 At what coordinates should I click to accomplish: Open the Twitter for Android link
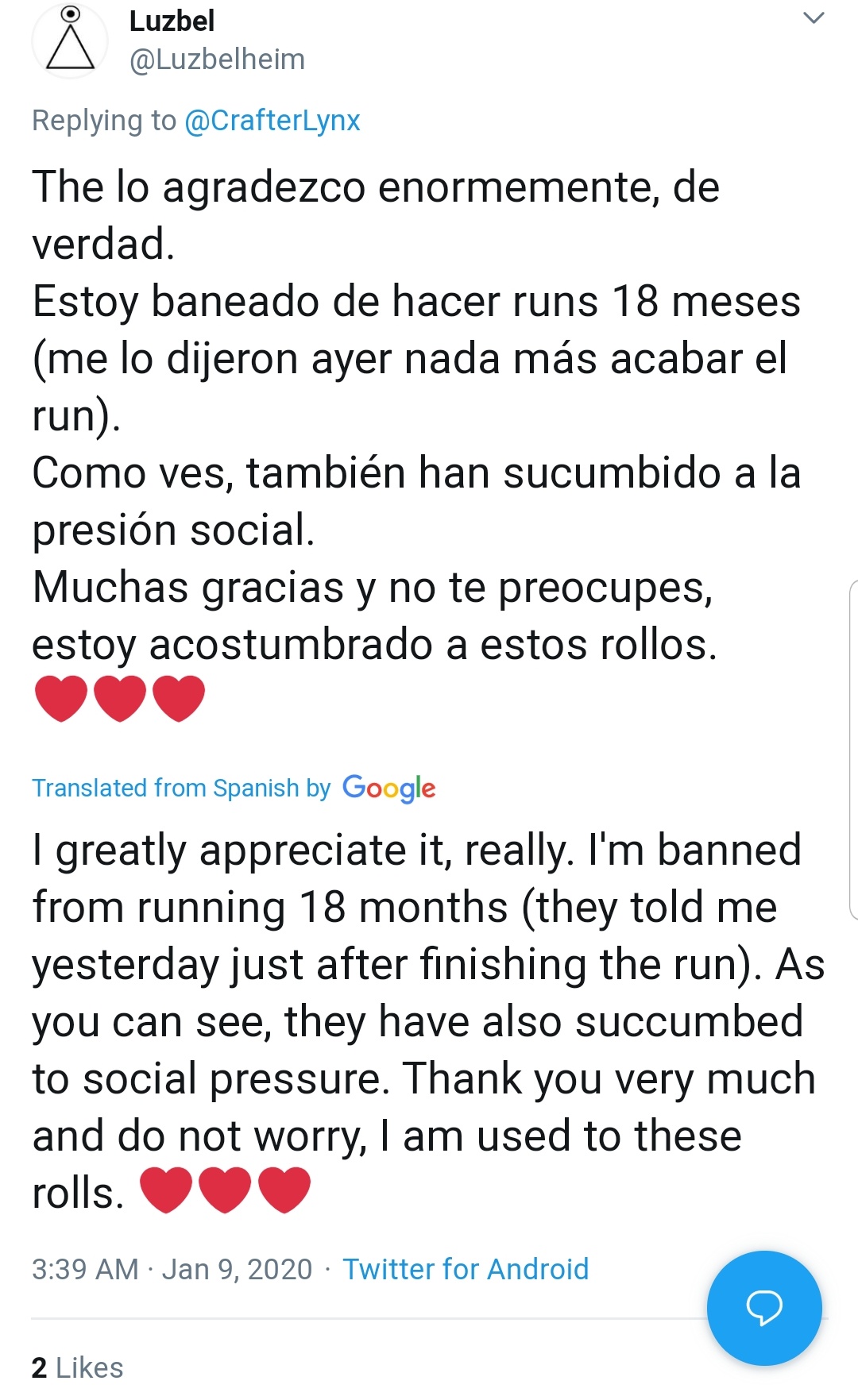466,1269
